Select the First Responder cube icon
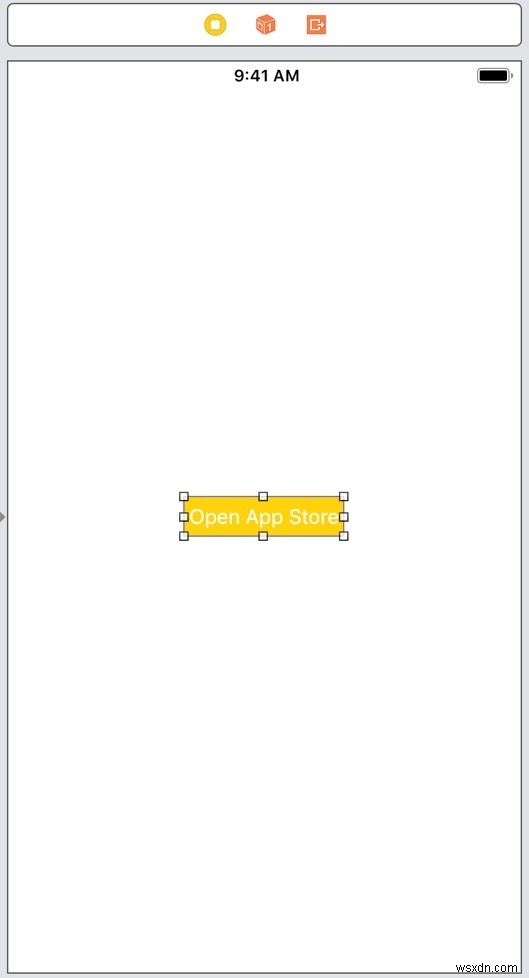Image resolution: width=529 pixels, height=978 pixels. point(266,25)
